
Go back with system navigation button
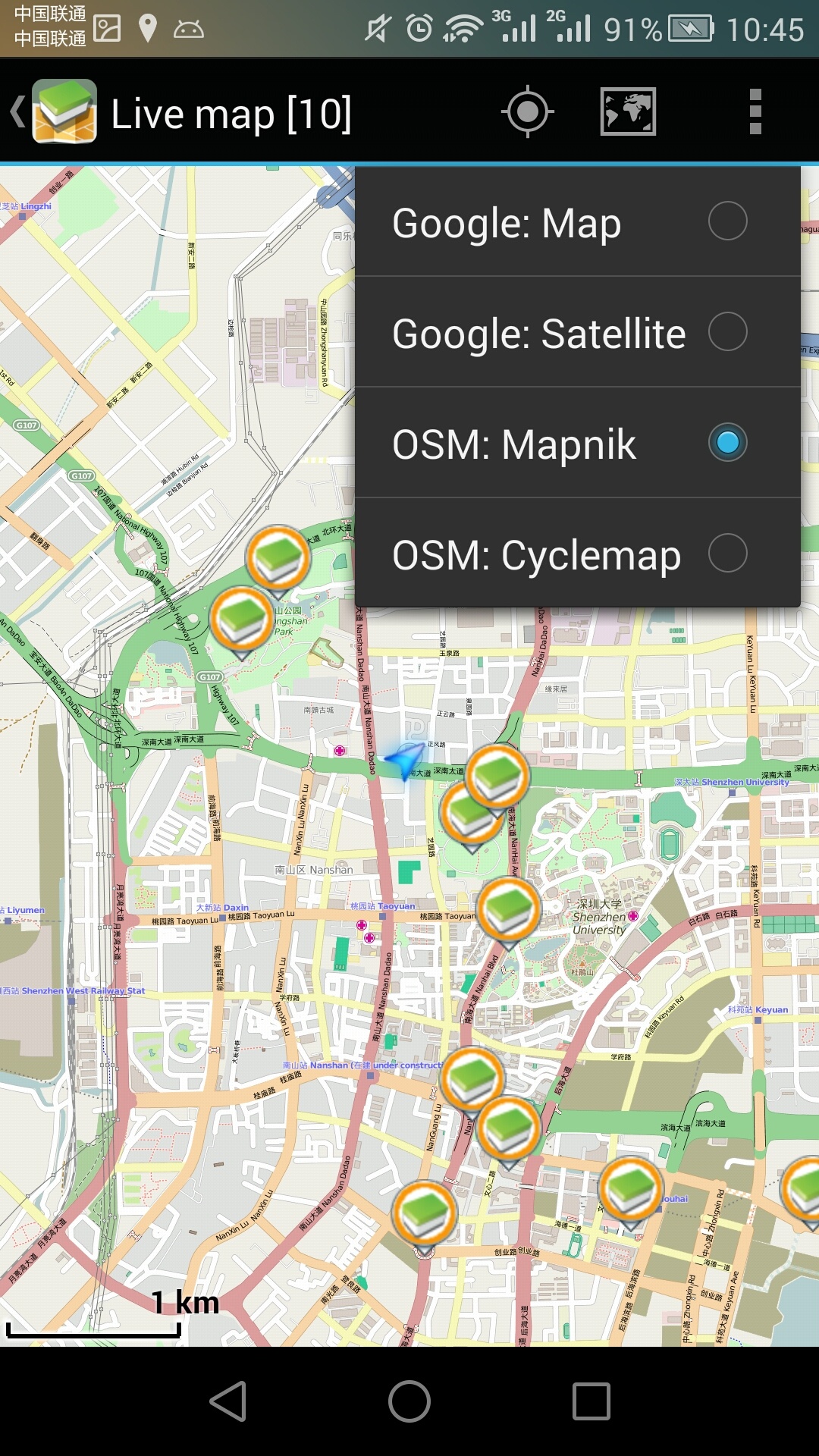pos(227,1401)
